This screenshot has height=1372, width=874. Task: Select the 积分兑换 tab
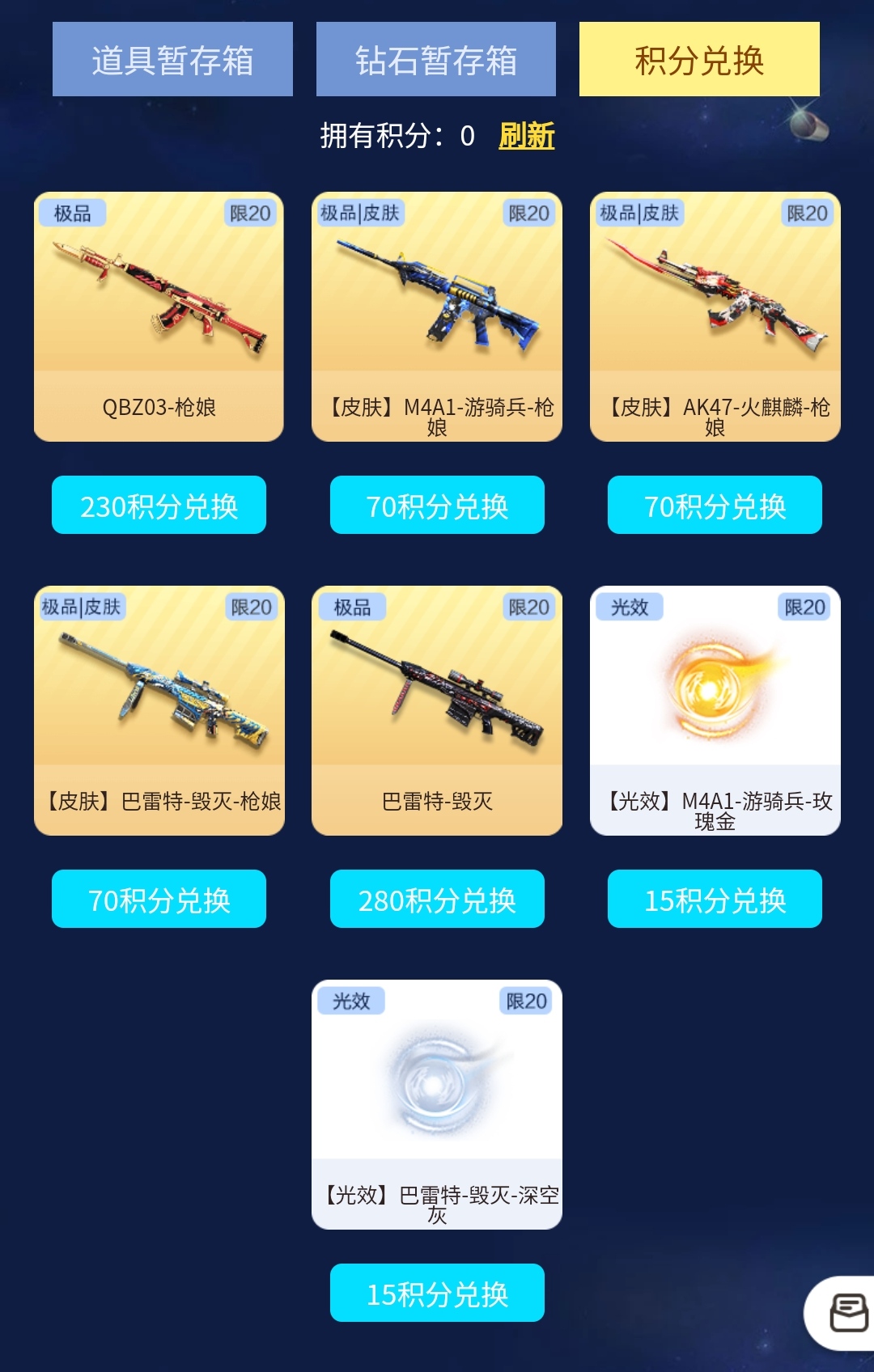tap(699, 60)
